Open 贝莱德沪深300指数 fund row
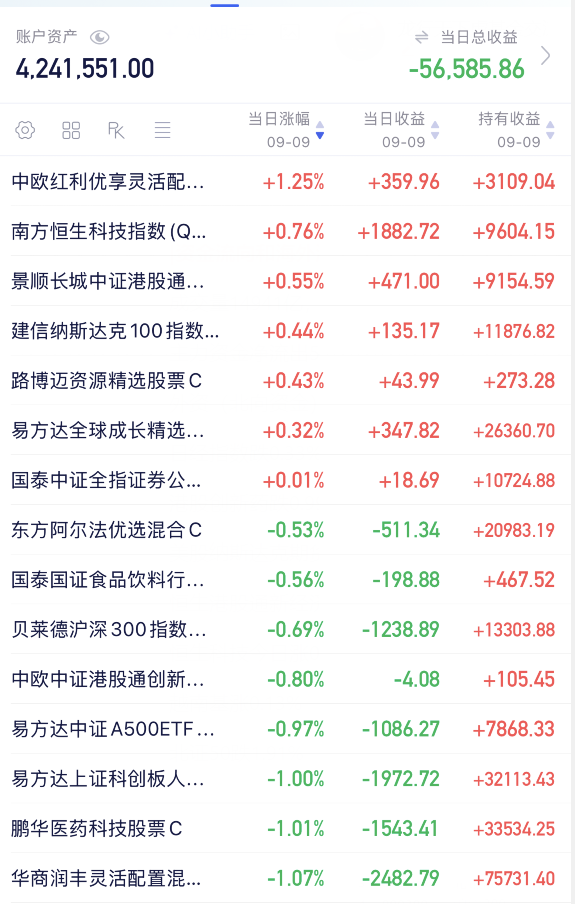575x904 pixels. (287, 629)
